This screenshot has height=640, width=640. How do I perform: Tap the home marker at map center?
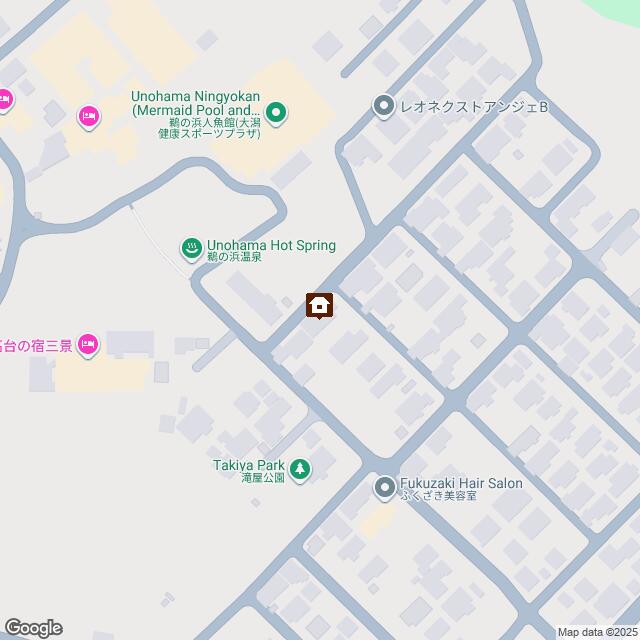(320, 305)
